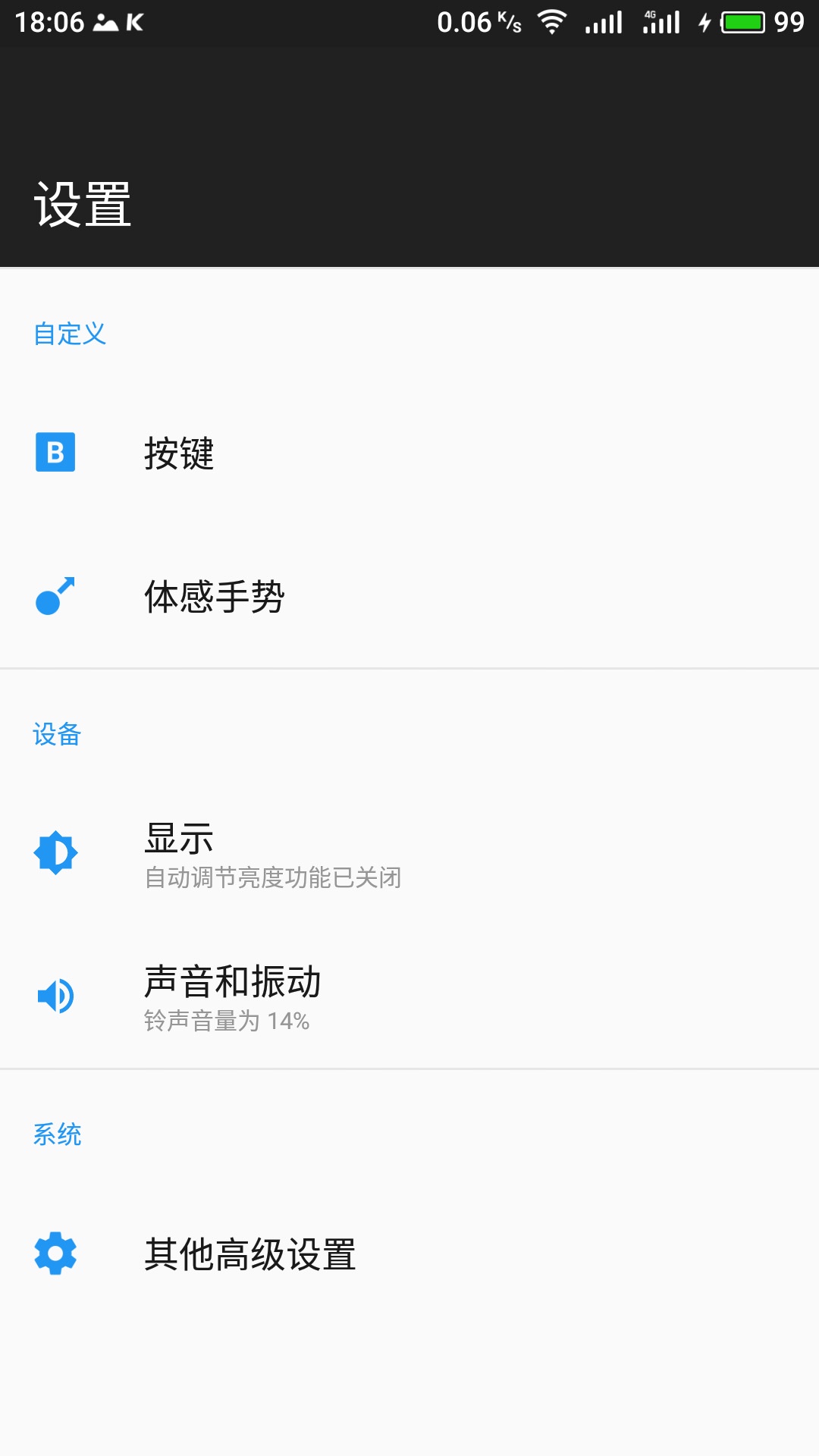This screenshot has width=819, height=1456.
Task: Click the speaker icon beside 声音和振动
Action: pyautogui.click(x=55, y=996)
